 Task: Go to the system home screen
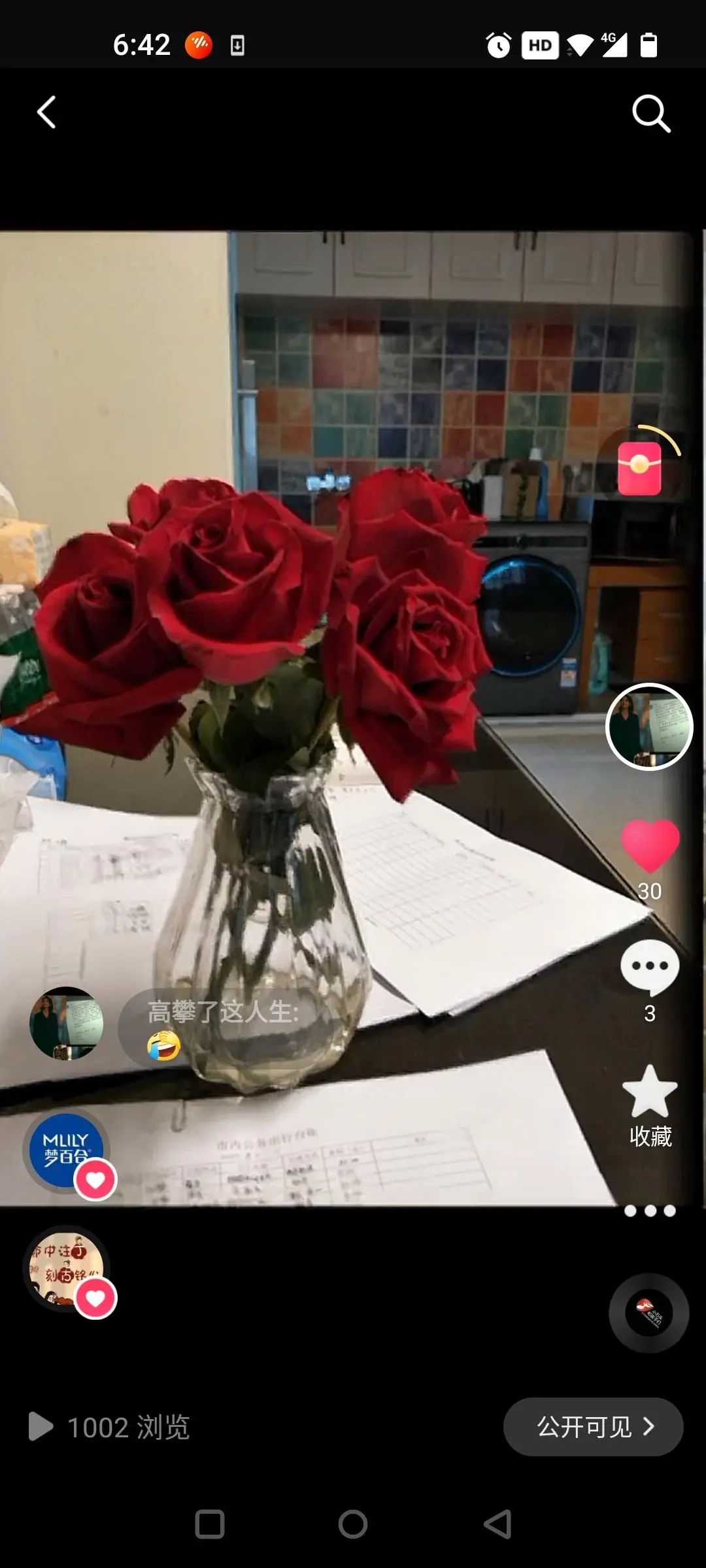[x=353, y=1524]
